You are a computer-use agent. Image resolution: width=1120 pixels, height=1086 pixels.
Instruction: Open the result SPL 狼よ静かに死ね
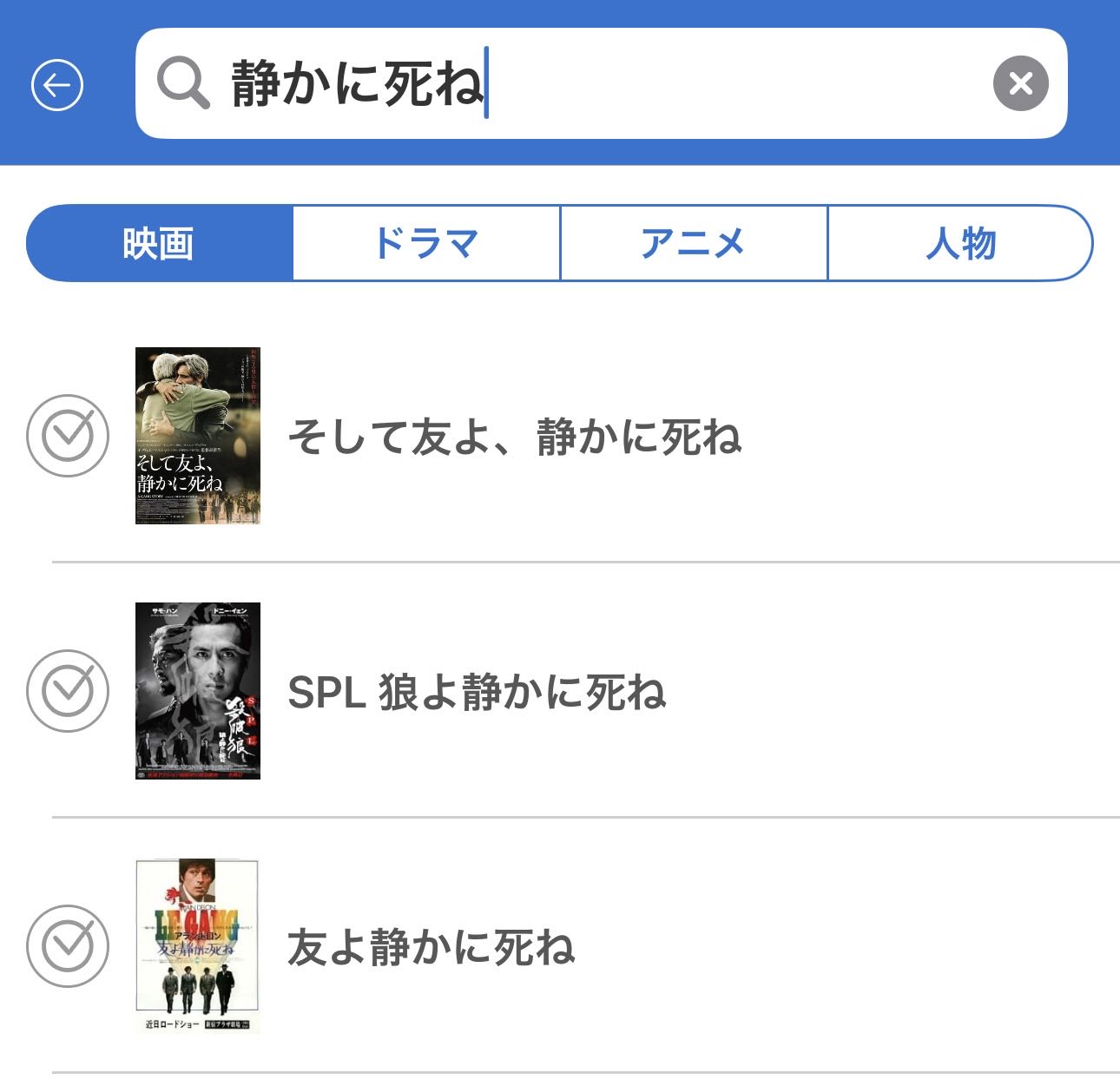point(477,692)
